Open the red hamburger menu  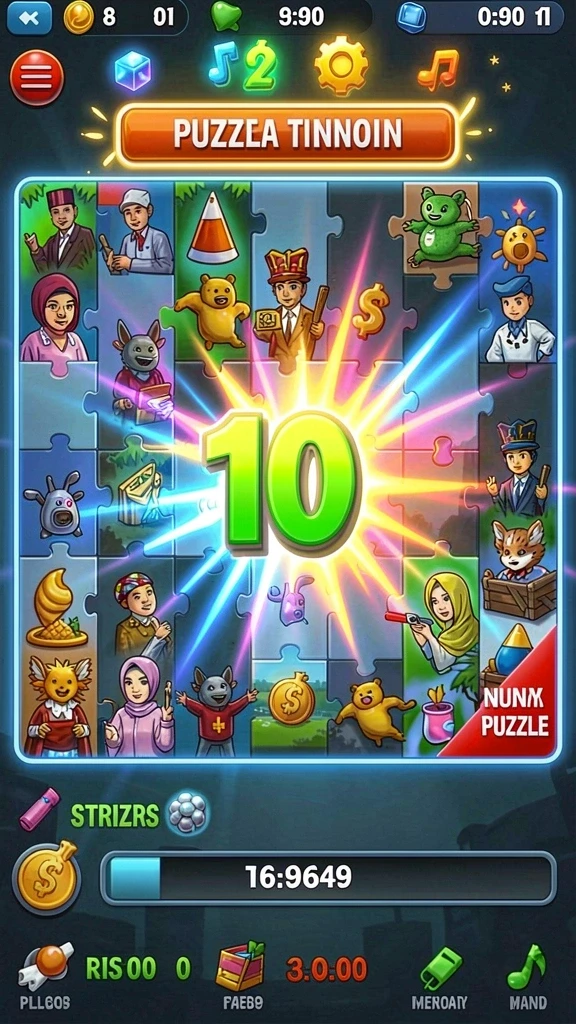pos(37,77)
